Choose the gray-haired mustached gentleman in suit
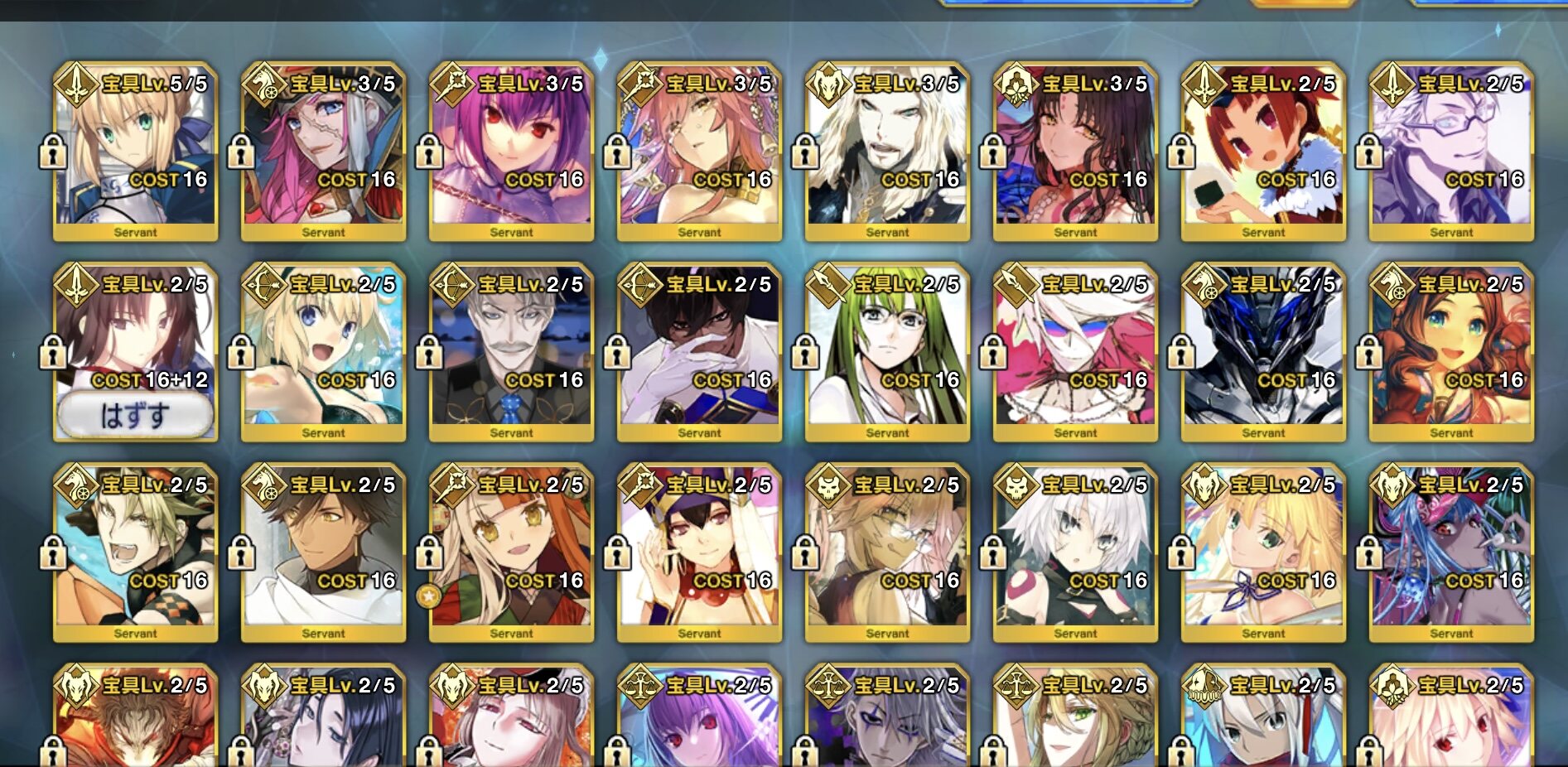The height and width of the screenshot is (767, 1568). (x=511, y=350)
